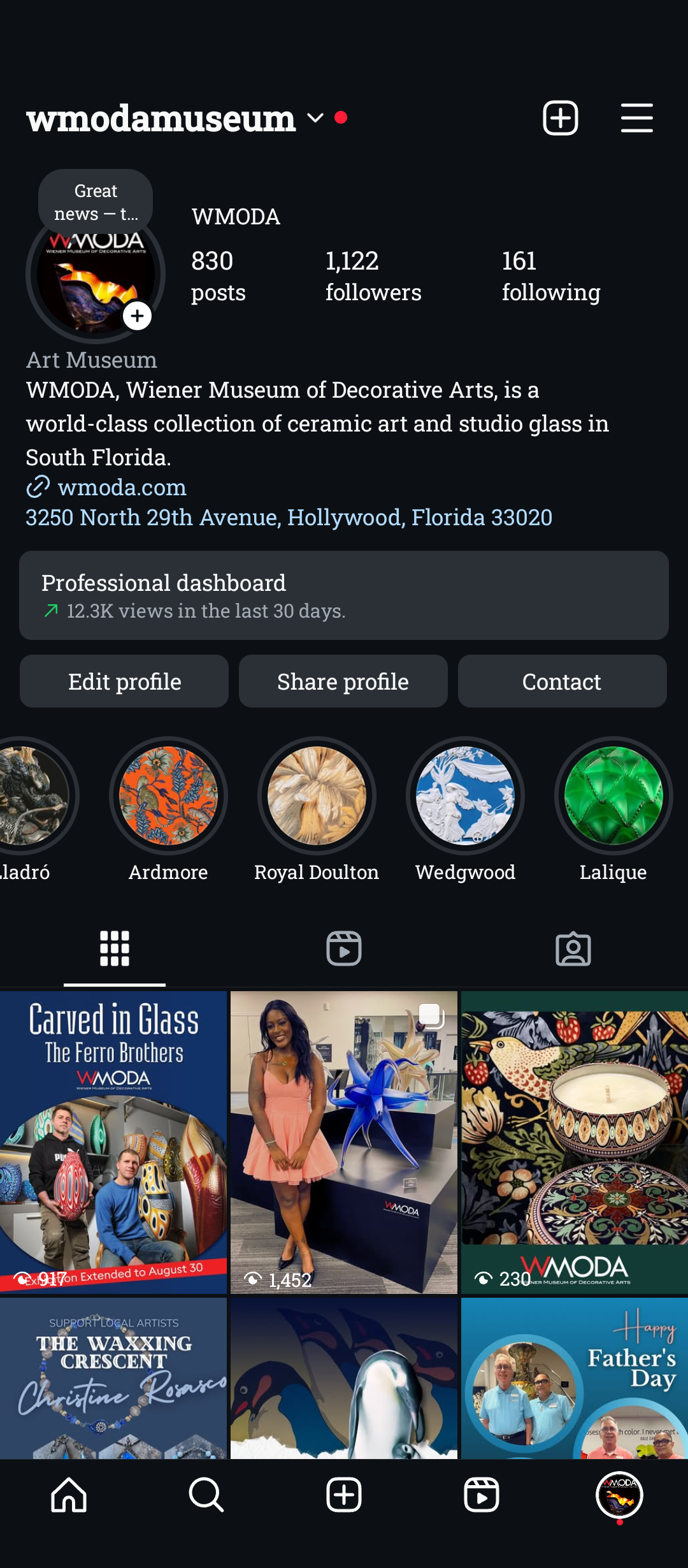Open the Wedgwood story highlight
The image size is (688, 1568).
[465, 796]
